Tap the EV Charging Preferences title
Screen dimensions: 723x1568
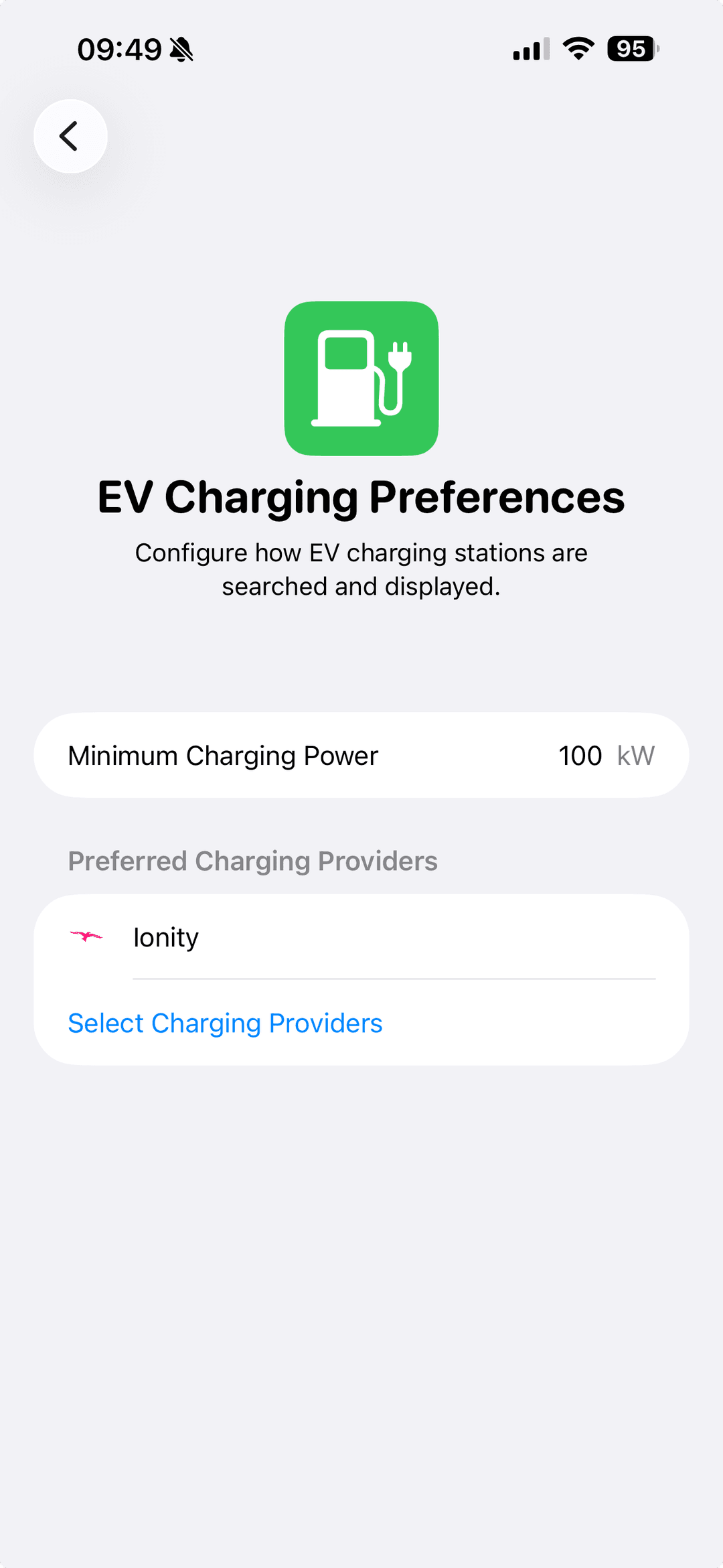[361, 497]
